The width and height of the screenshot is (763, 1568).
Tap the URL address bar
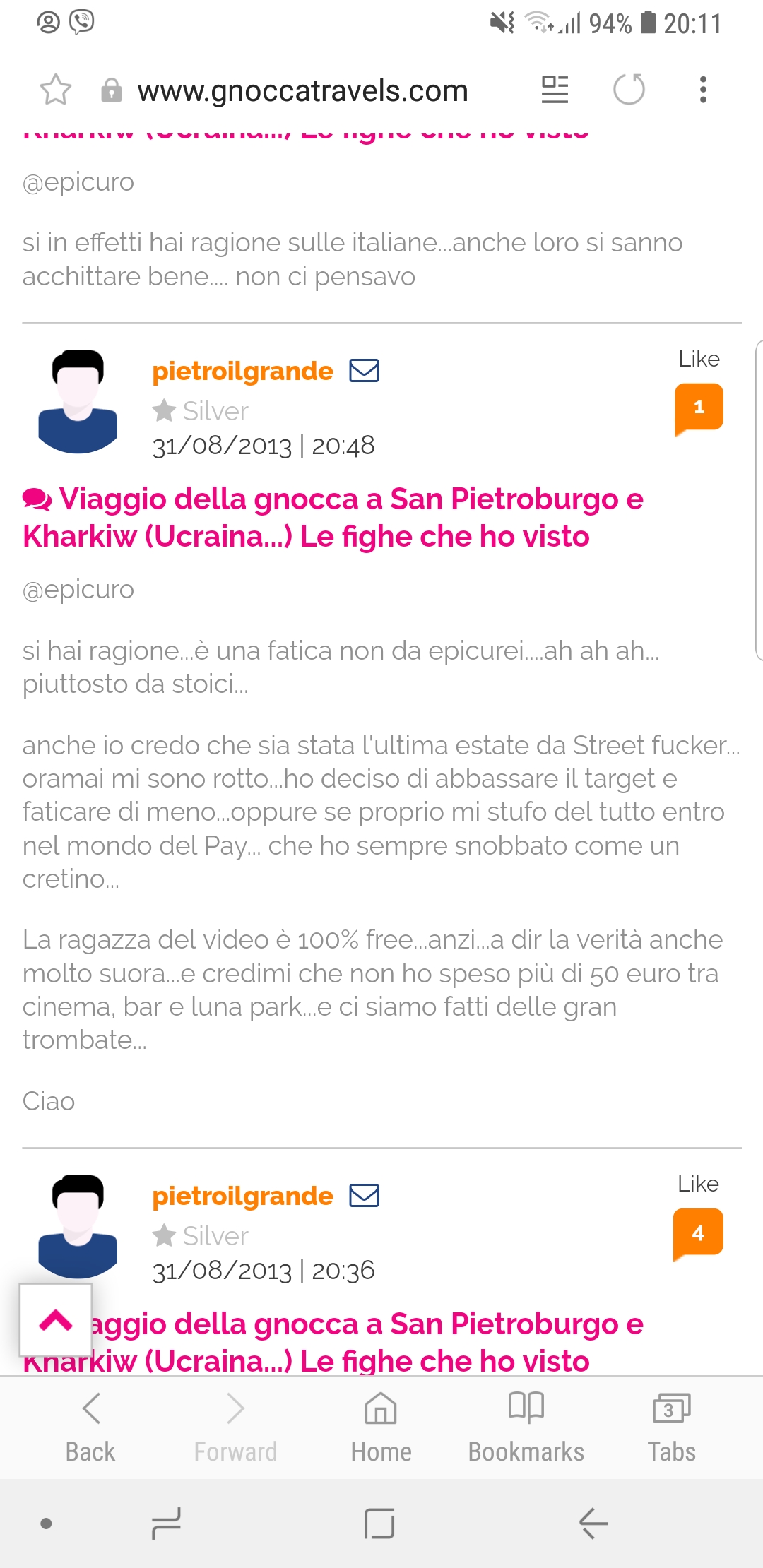click(x=302, y=90)
